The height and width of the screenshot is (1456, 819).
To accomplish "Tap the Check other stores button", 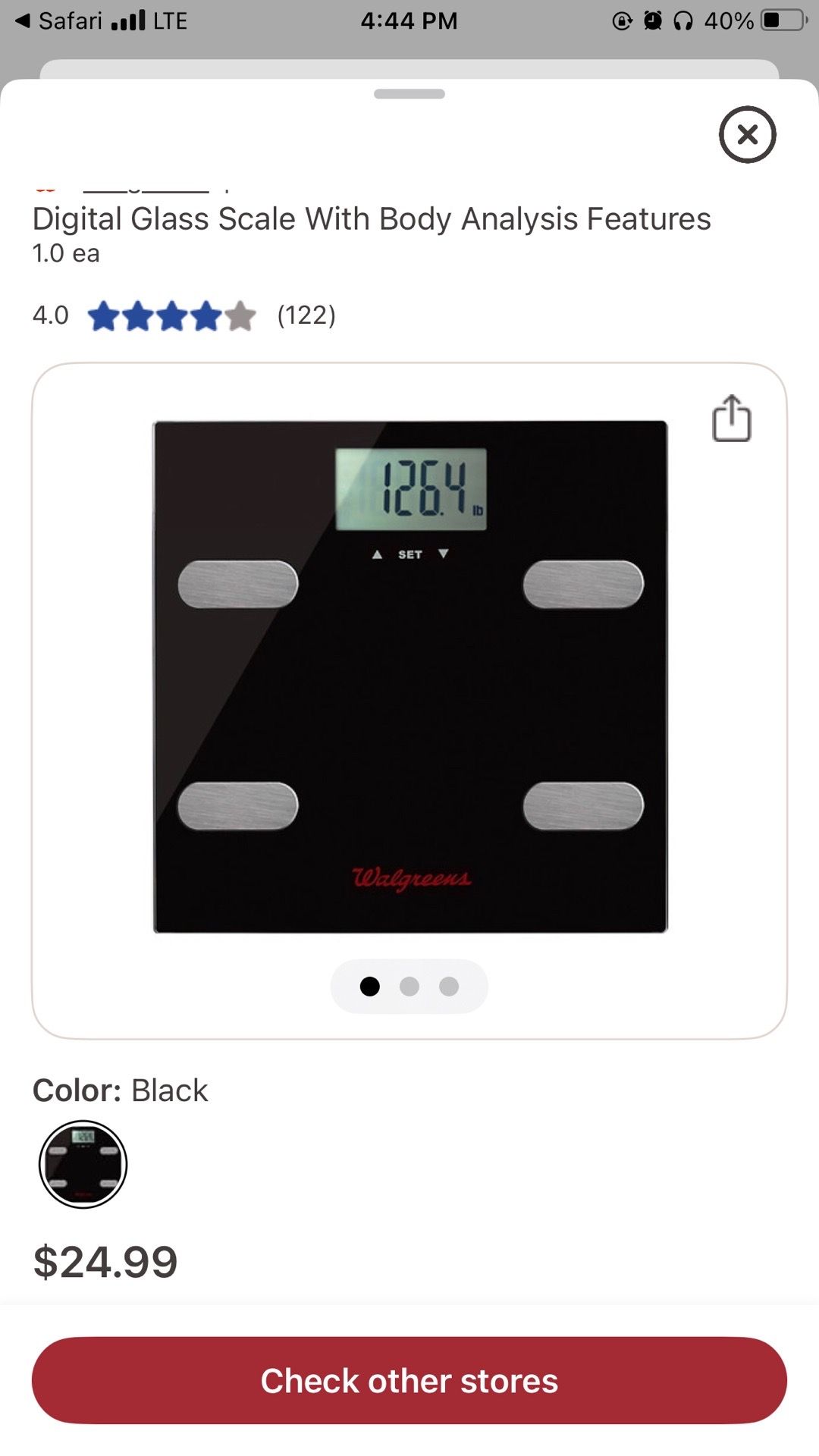I will (x=409, y=1380).
